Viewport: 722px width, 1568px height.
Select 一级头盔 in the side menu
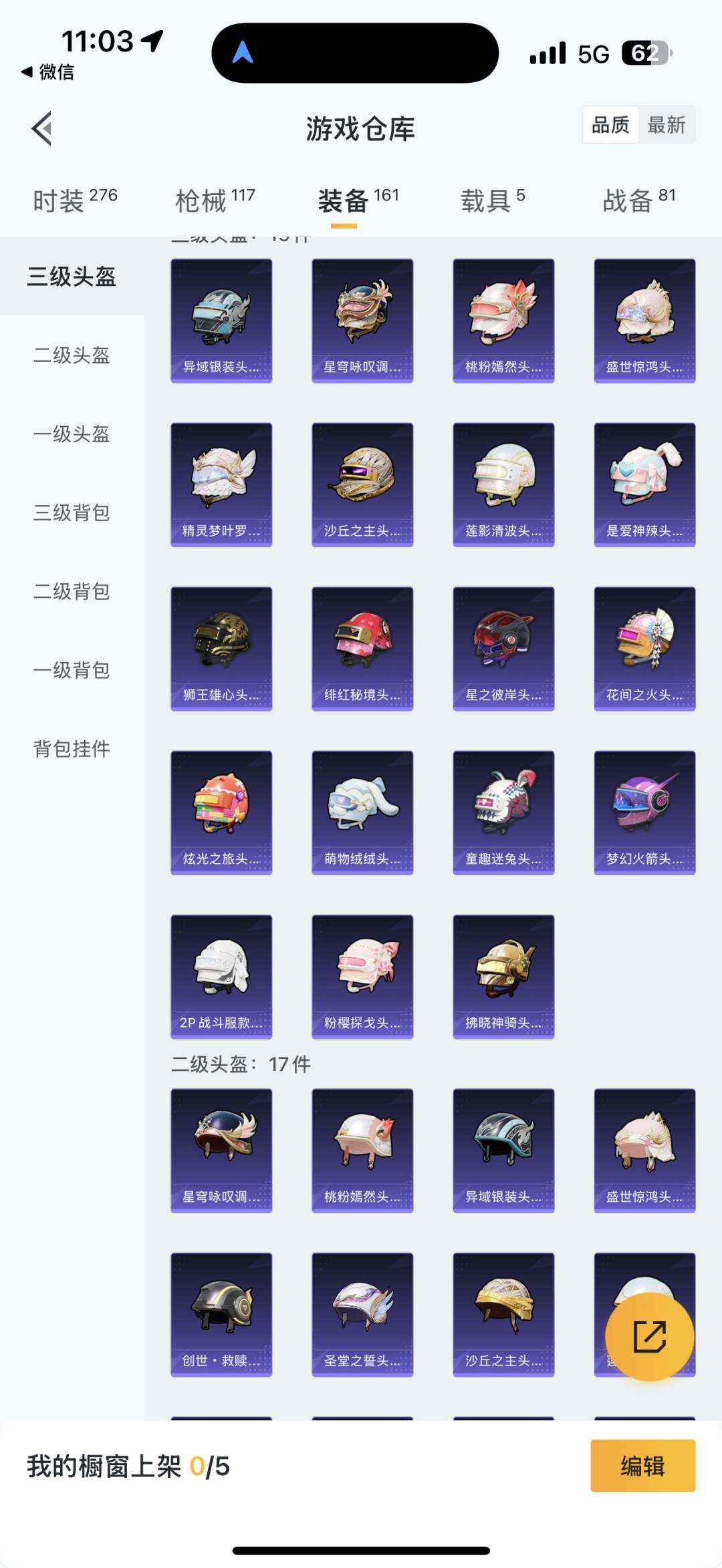(72, 434)
